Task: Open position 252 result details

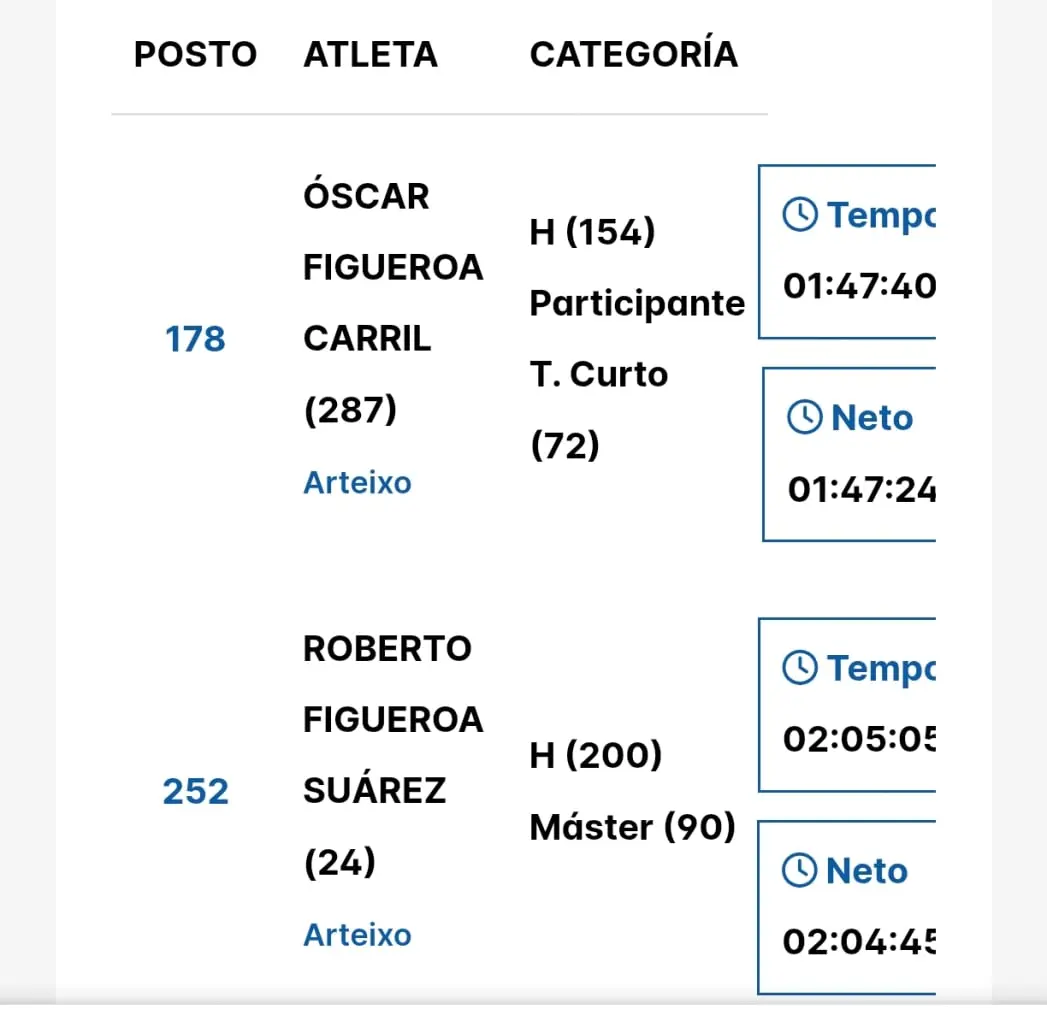Action: point(195,792)
